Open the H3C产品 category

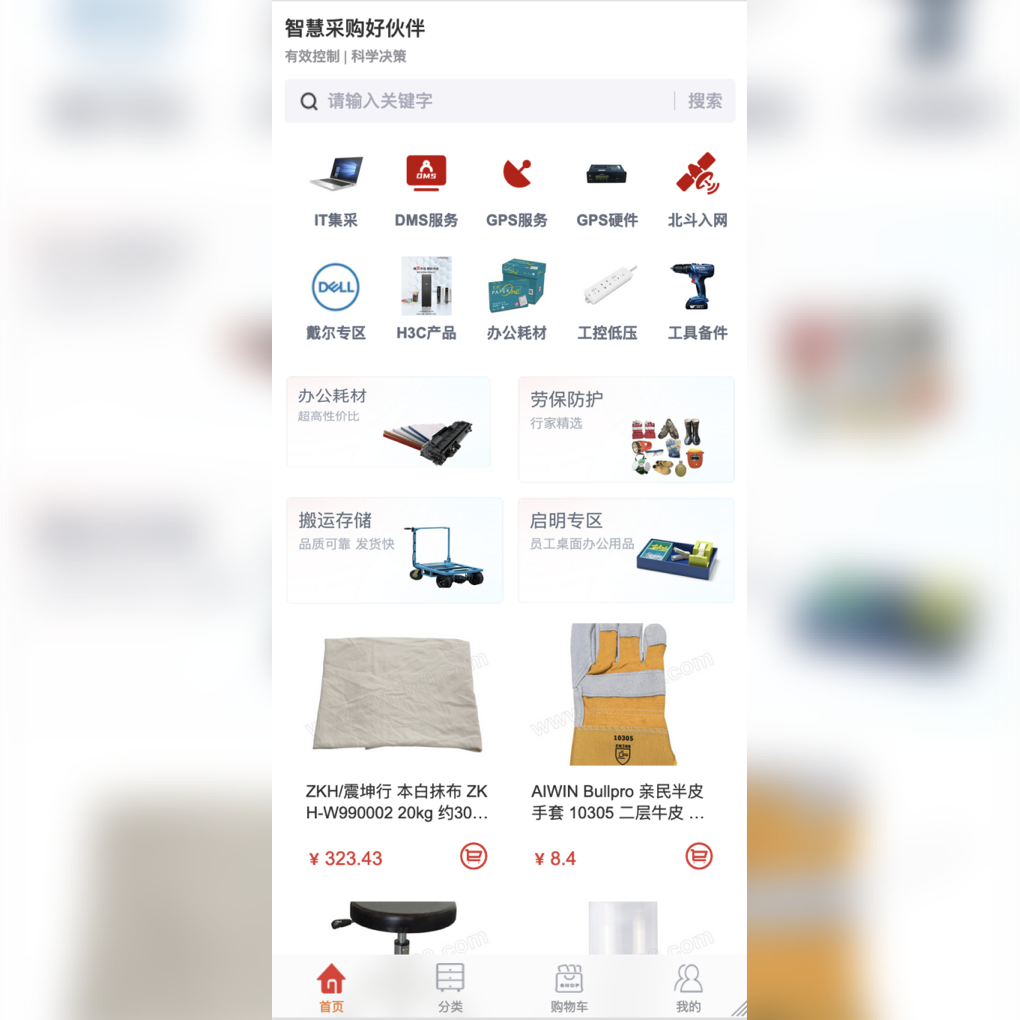tap(426, 300)
